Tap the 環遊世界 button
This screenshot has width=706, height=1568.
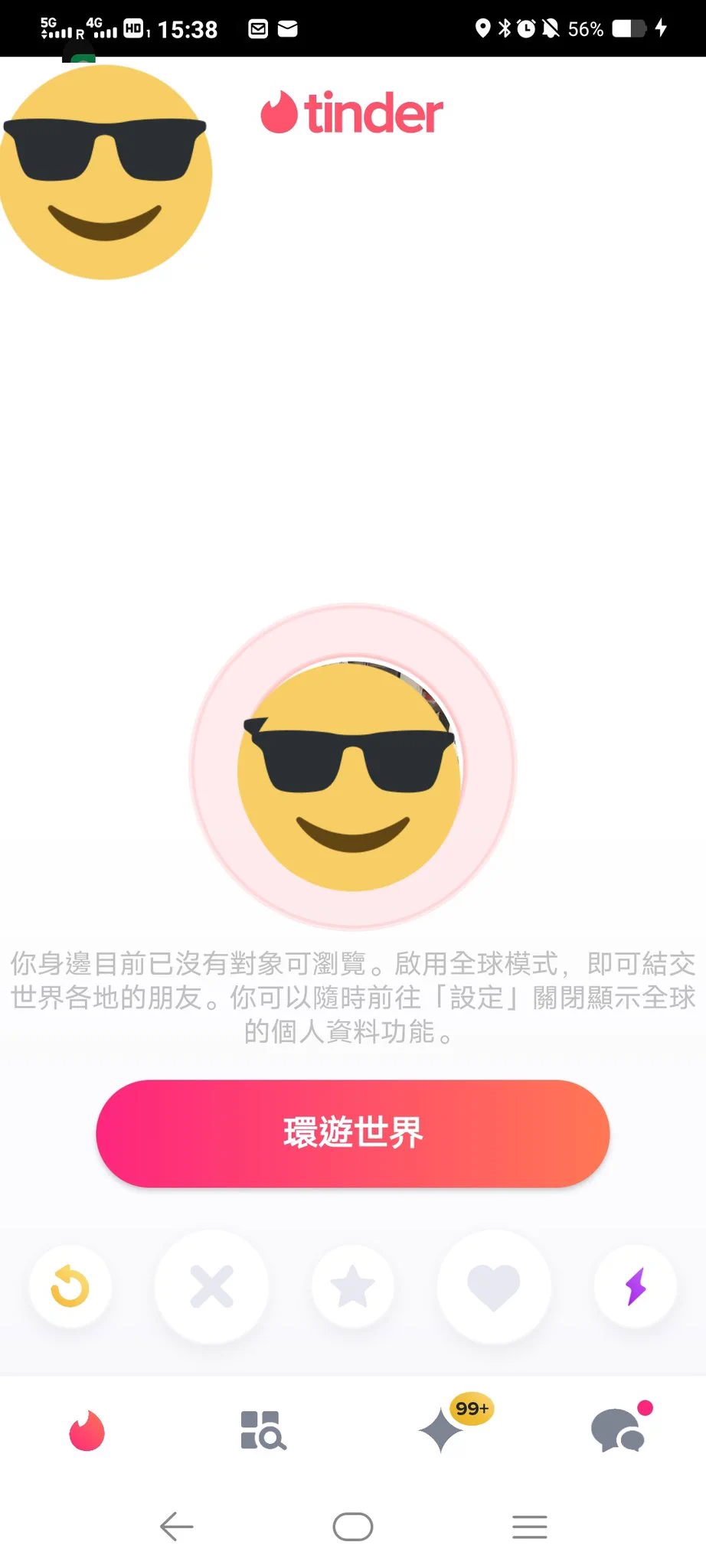coord(353,1133)
